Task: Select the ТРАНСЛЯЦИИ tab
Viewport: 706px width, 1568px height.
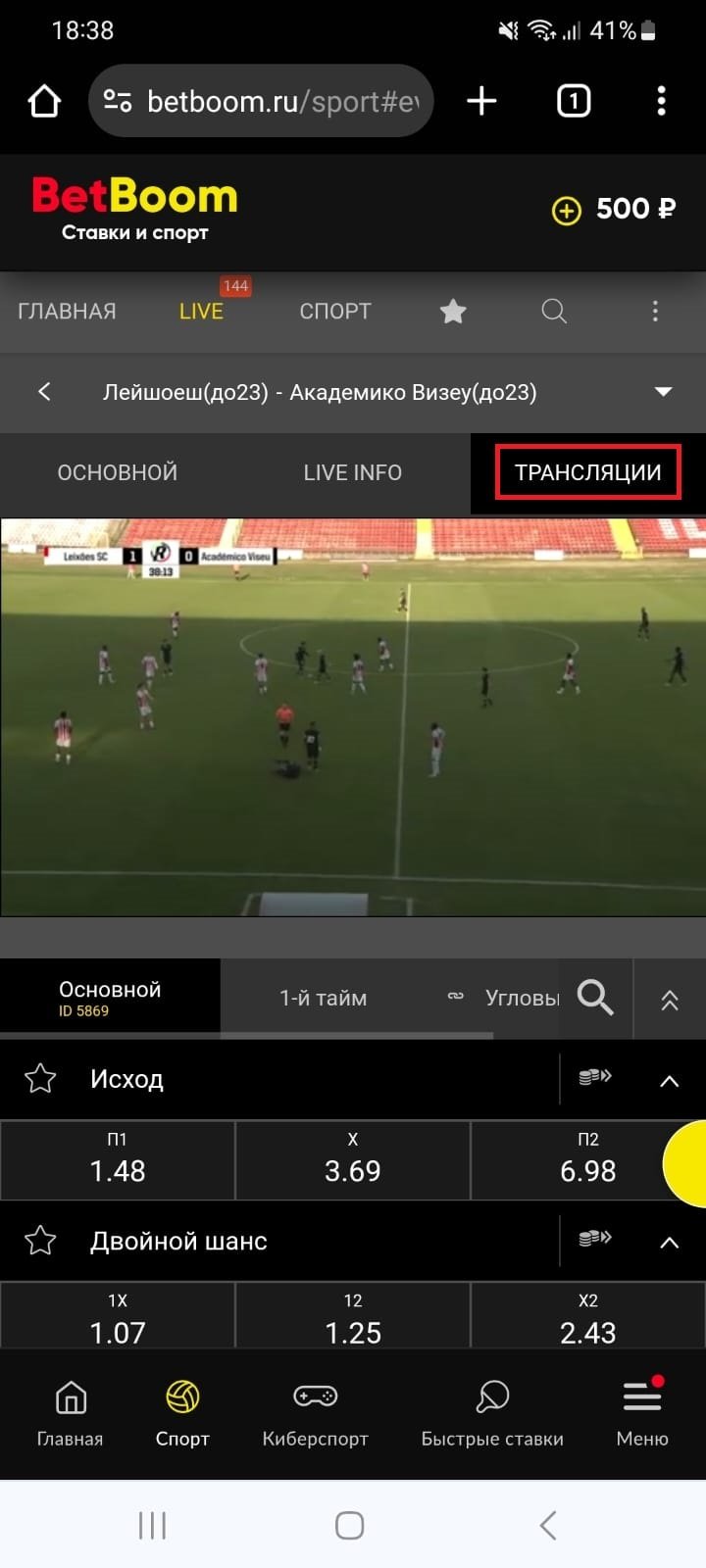Action: [587, 472]
